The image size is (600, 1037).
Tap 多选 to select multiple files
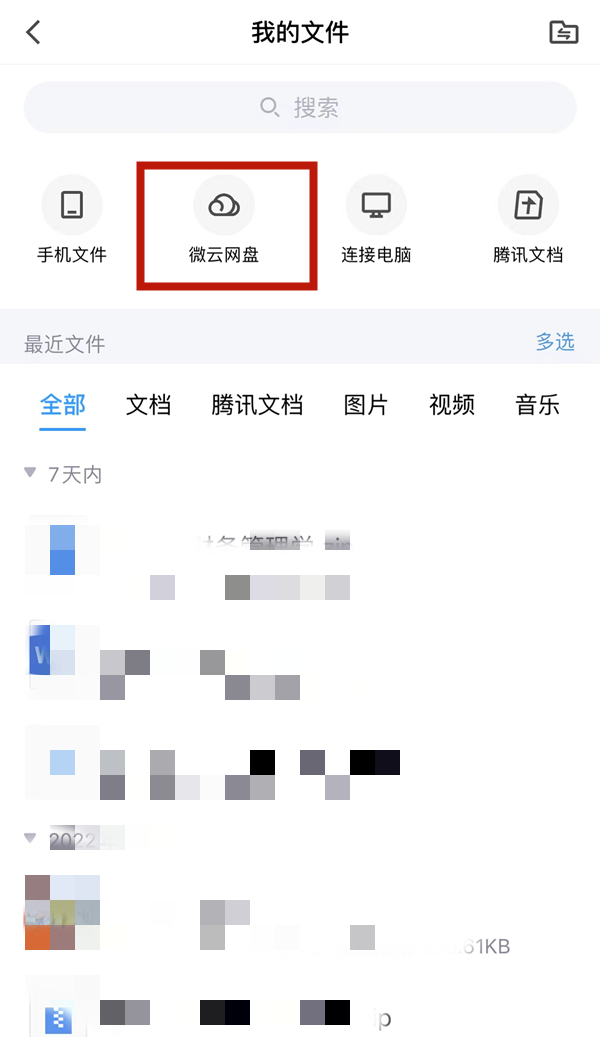tap(555, 342)
